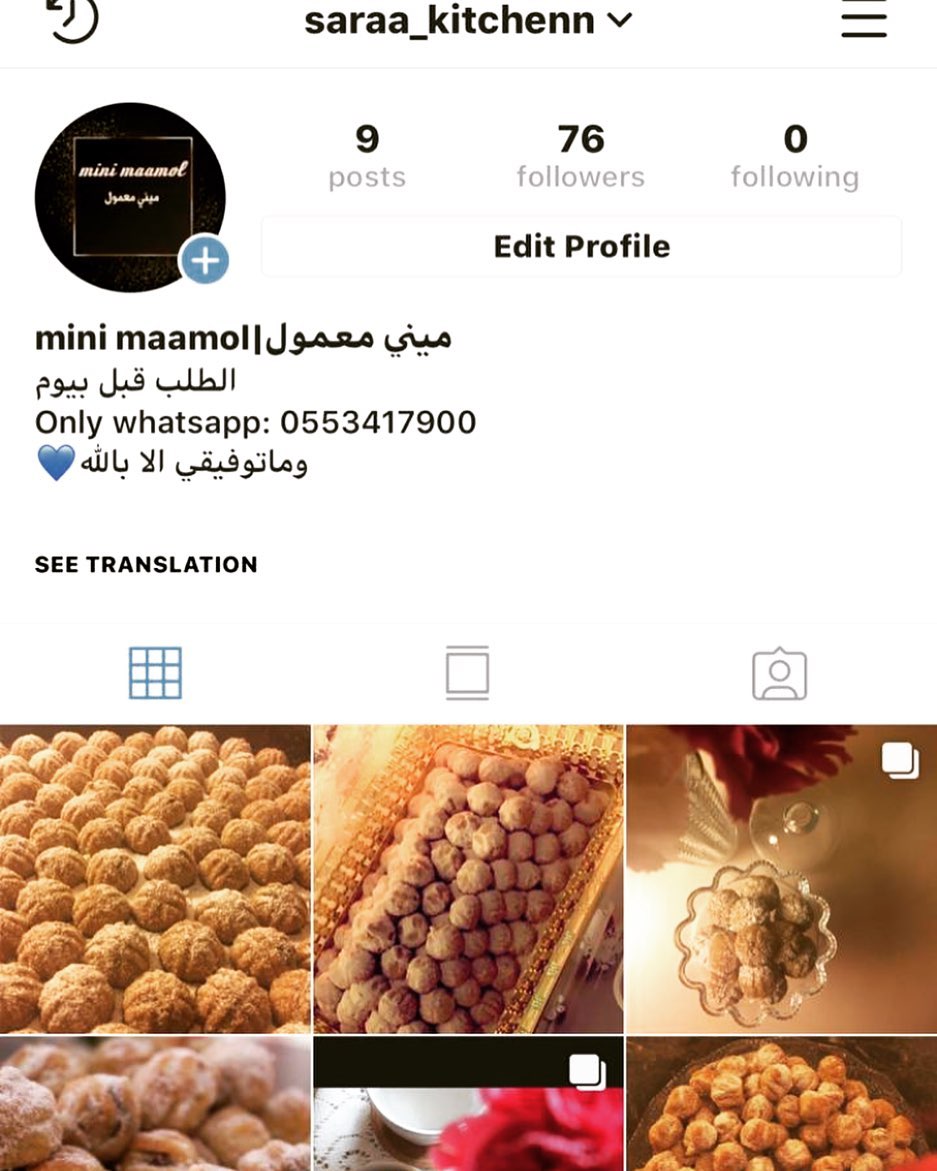This screenshot has width=937, height=1171.
Task: Add a story via the plus badge
Action: coord(205,261)
